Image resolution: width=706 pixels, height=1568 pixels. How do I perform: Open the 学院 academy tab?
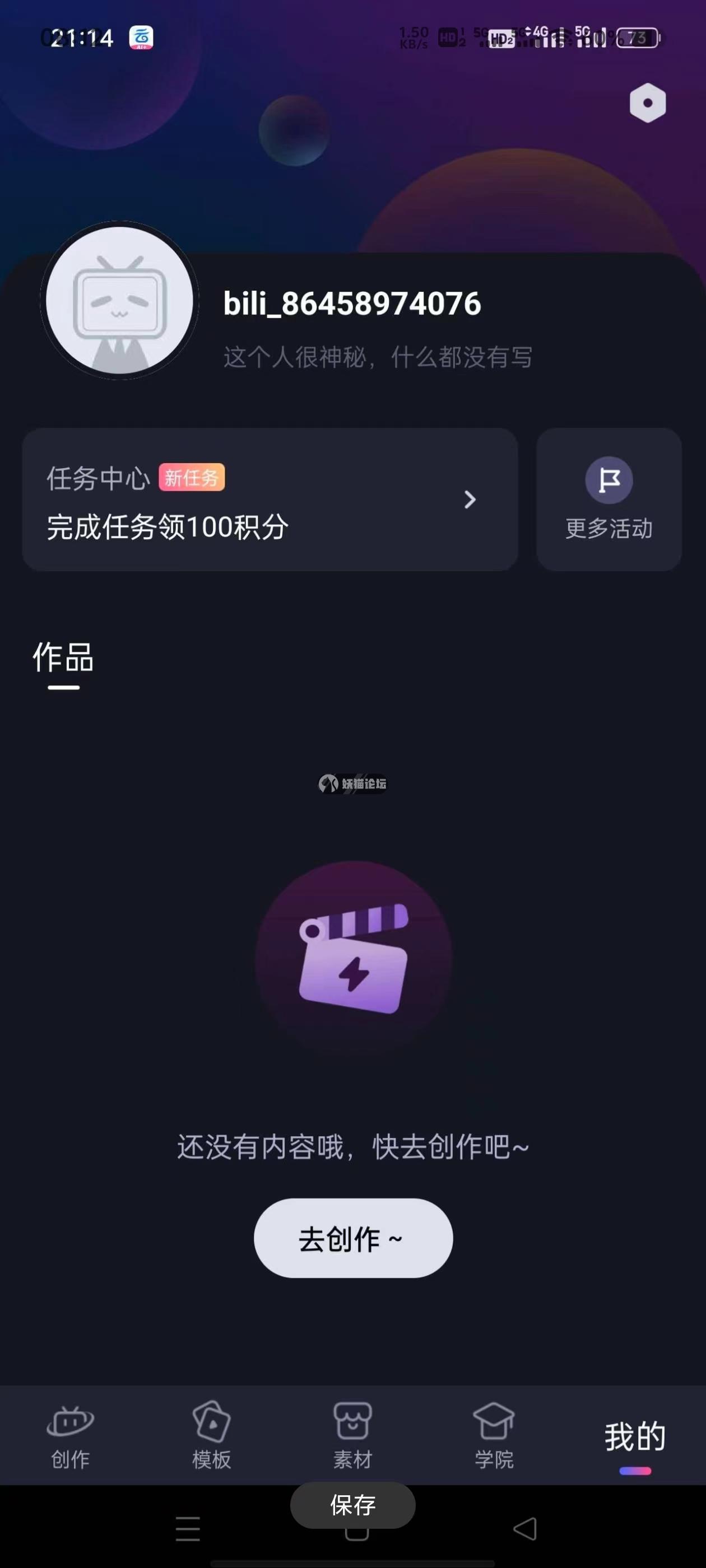[x=494, y=1435]
